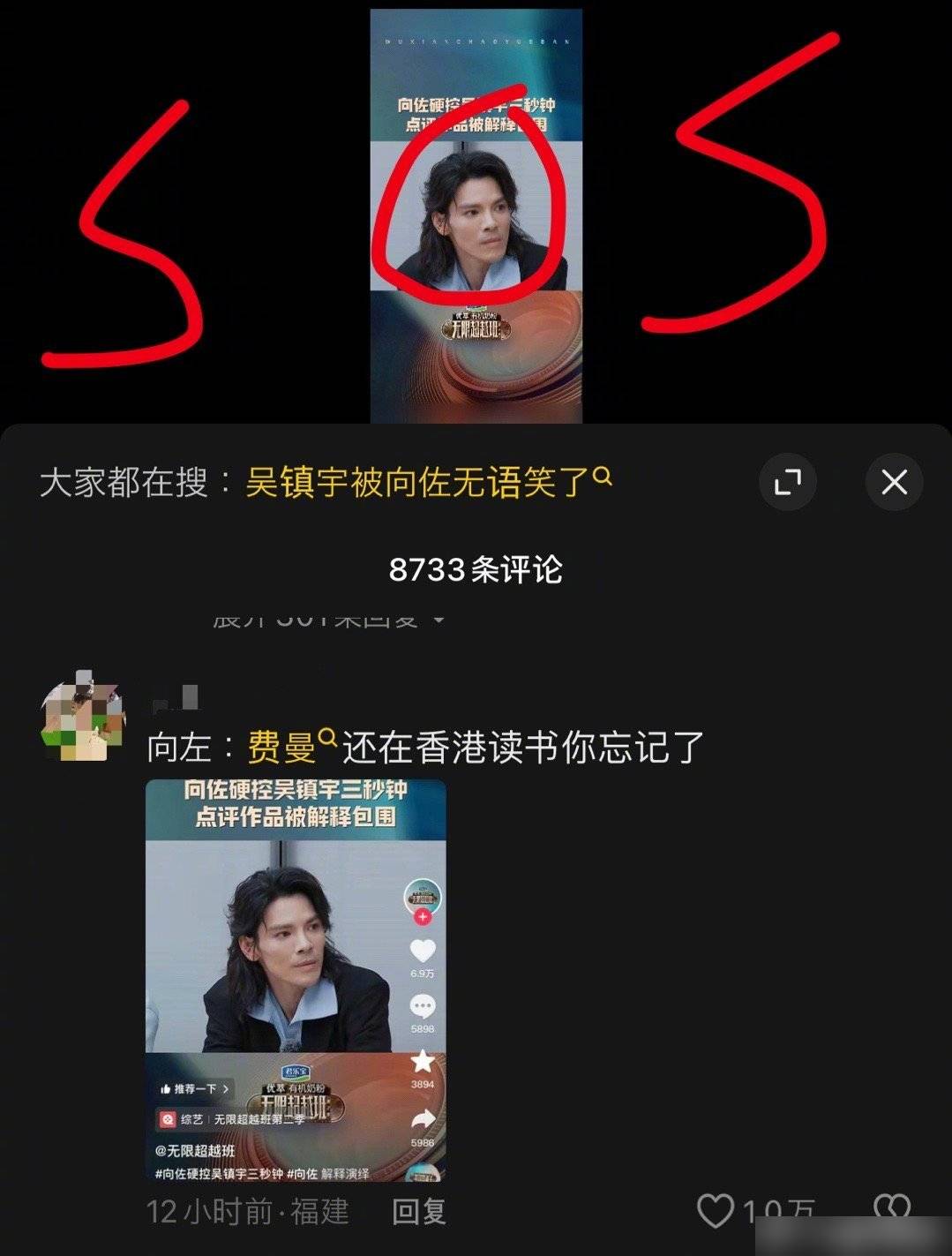Tap the video preview above comments
This screenshot has width=952, height=1256.
pos(476,216)
